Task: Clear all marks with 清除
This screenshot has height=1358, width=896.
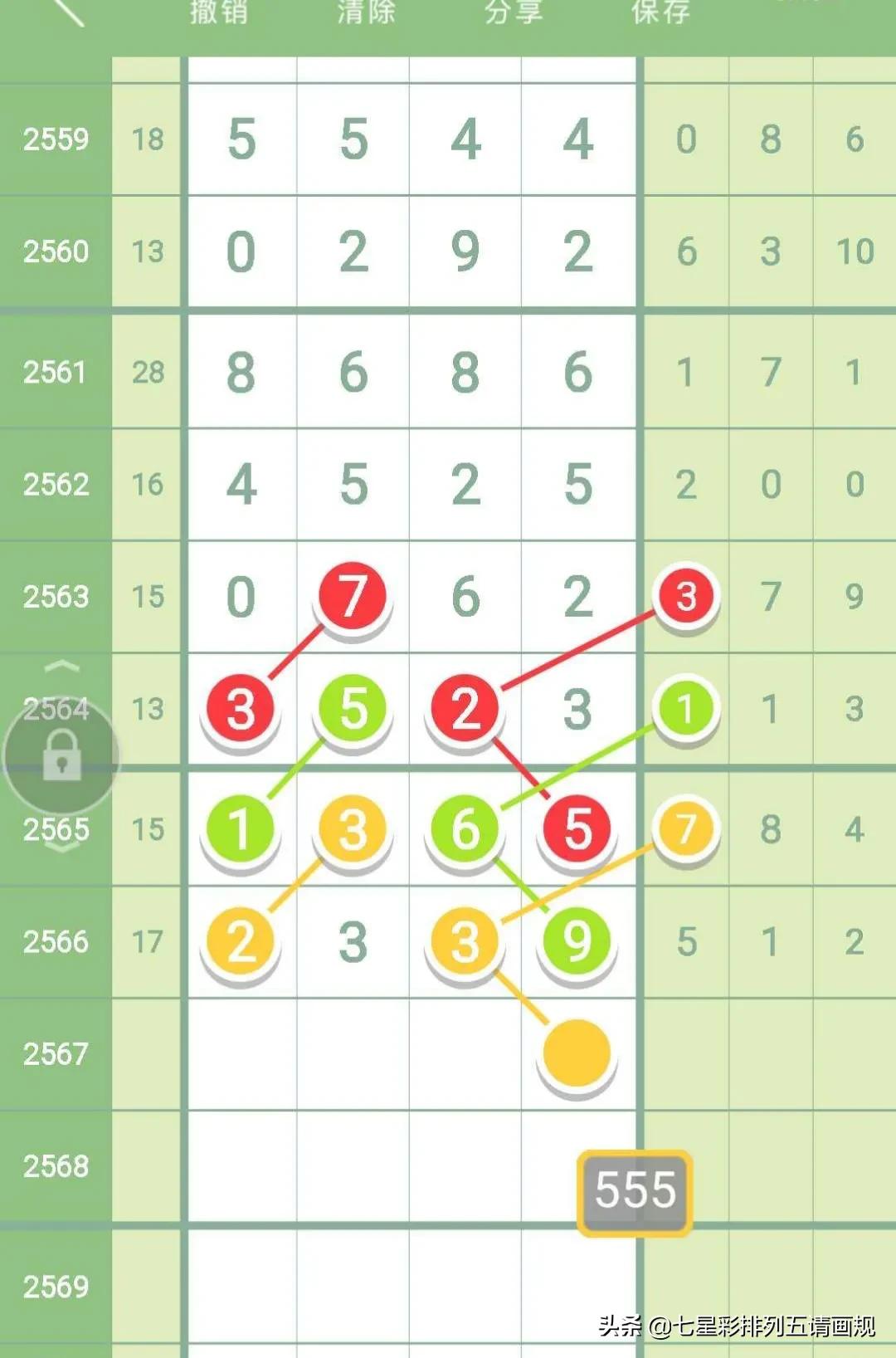Action: (366, 12)
